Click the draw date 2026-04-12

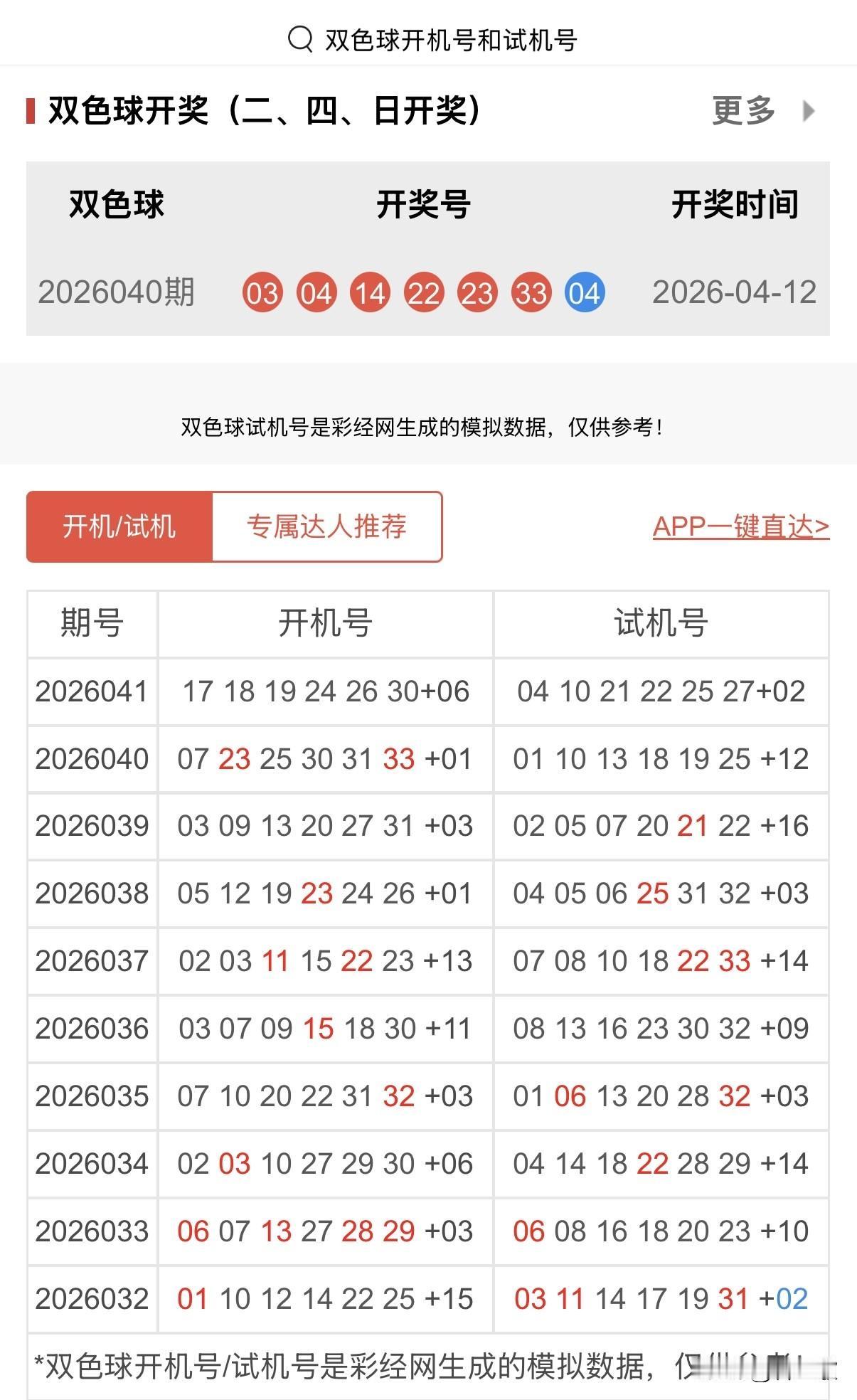[x=736, y=291]
